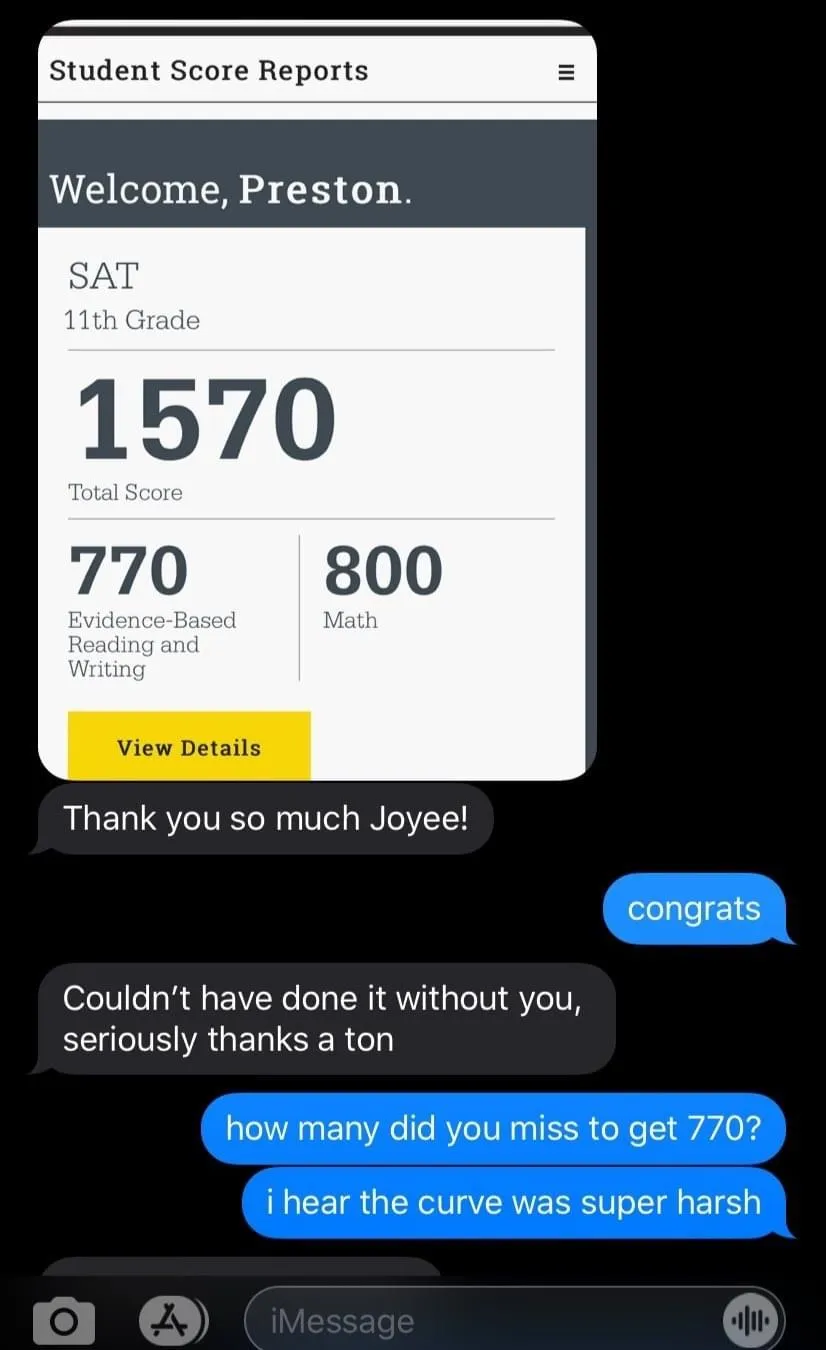Record an audio message

[x=748, y=1321]
